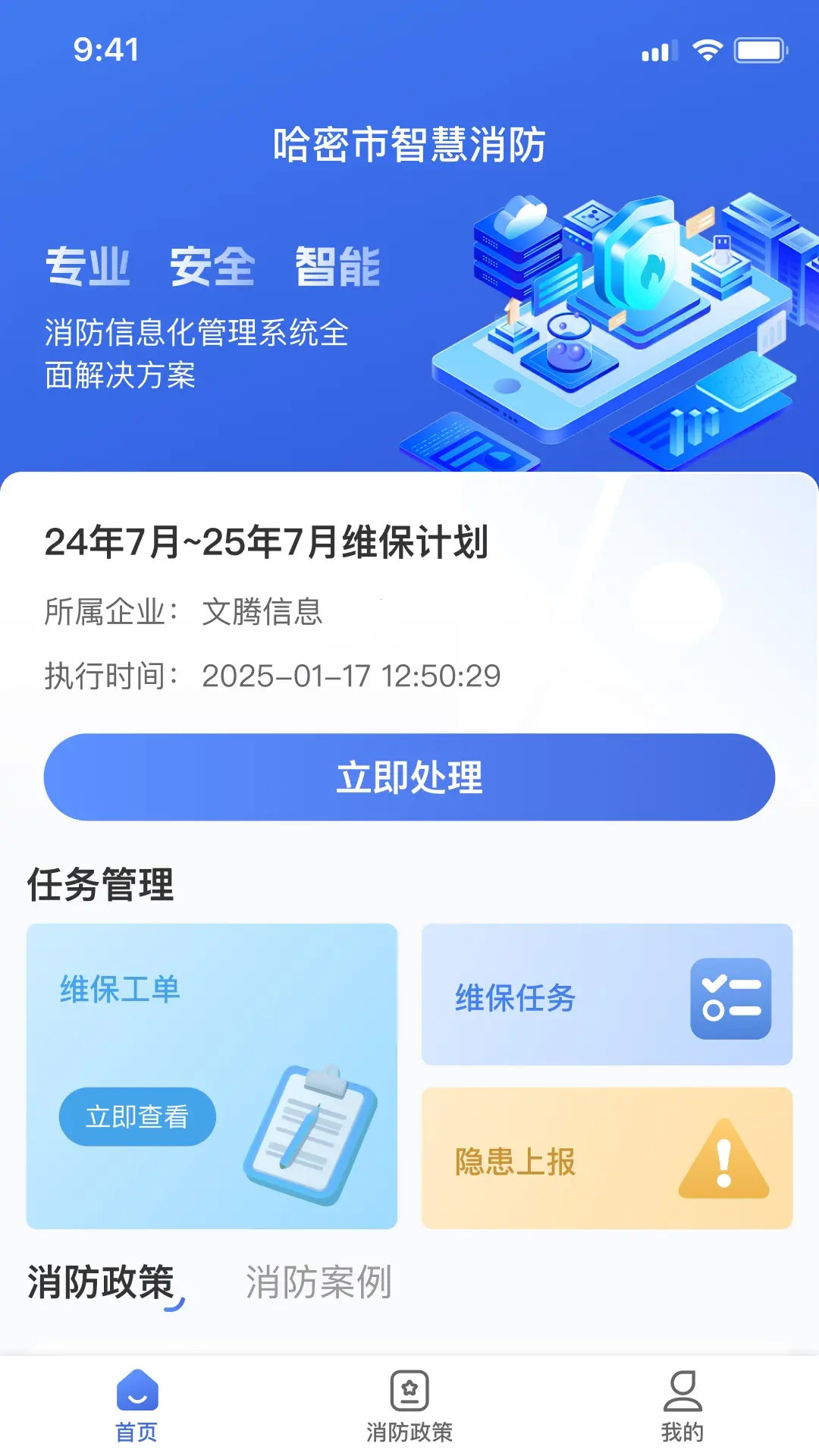
Task: Tap the shield graphic in the banner illustration
Action: [644, 262]
